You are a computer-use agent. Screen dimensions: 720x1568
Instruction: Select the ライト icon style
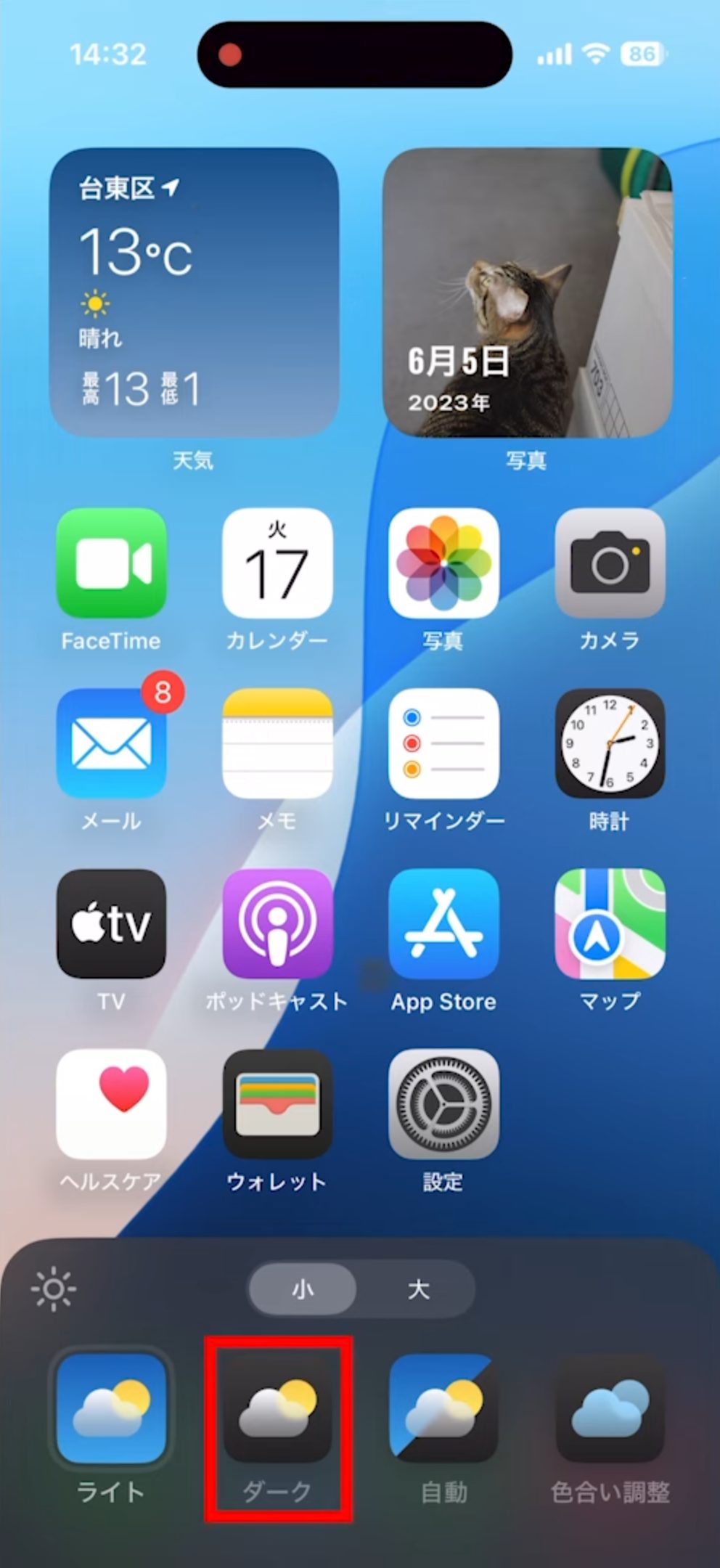[111, 1408]
